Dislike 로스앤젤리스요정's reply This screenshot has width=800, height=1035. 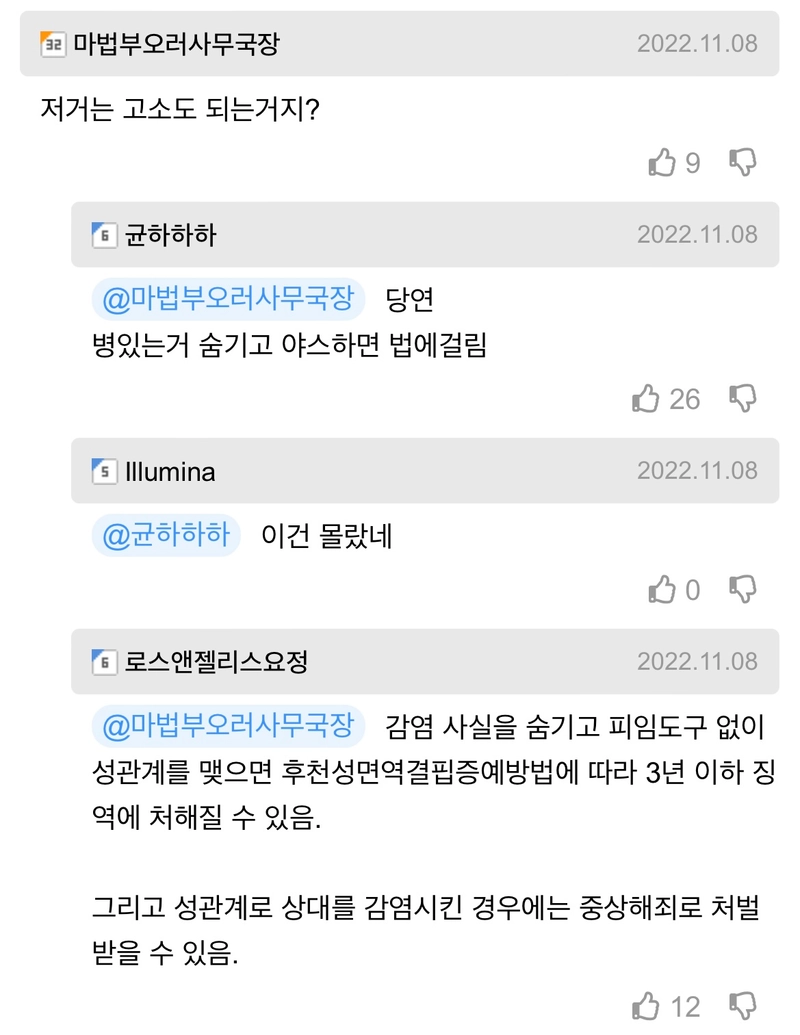click(x=742, y=1005)
